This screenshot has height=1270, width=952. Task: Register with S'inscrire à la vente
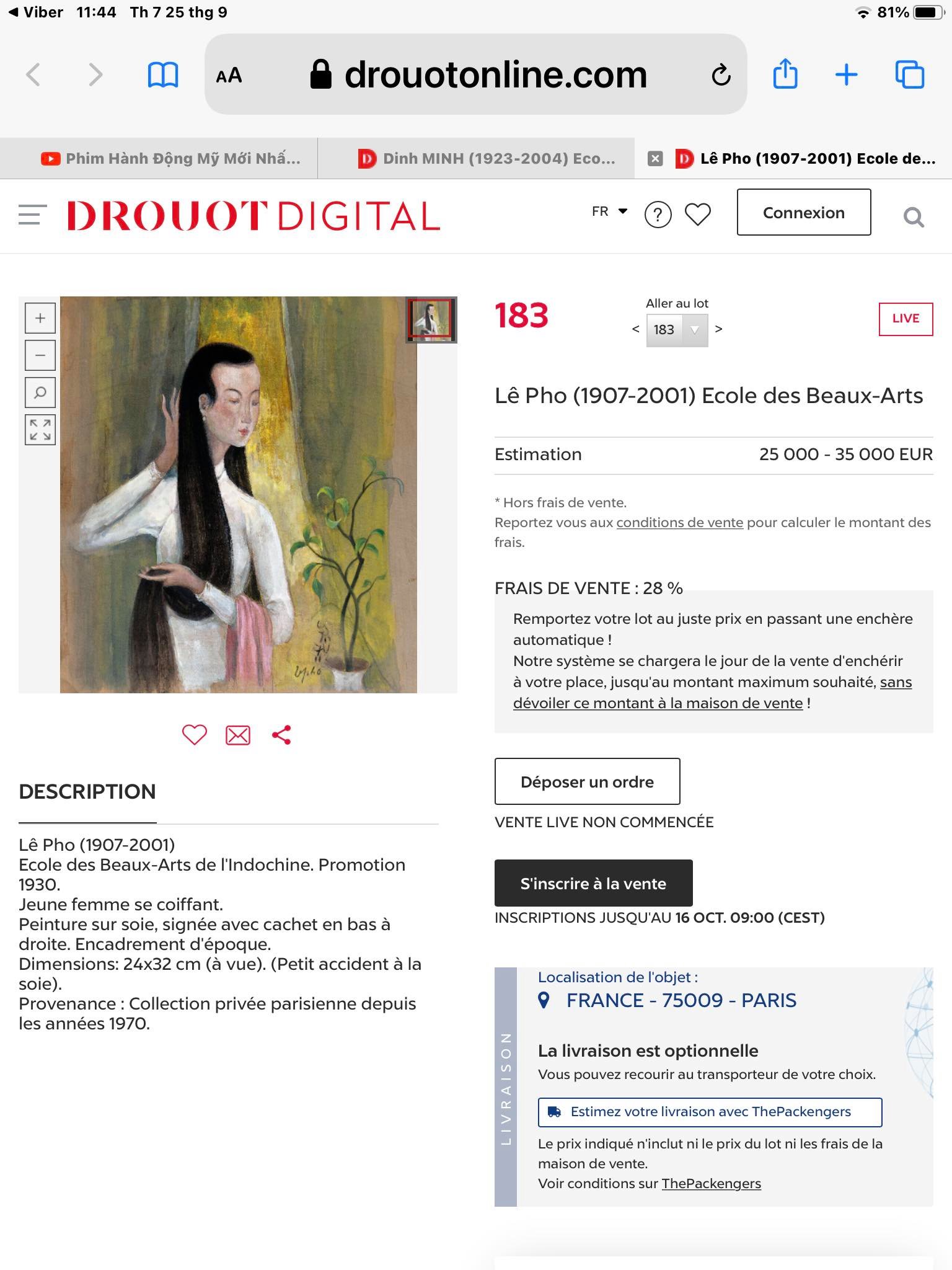coord(593,883)
